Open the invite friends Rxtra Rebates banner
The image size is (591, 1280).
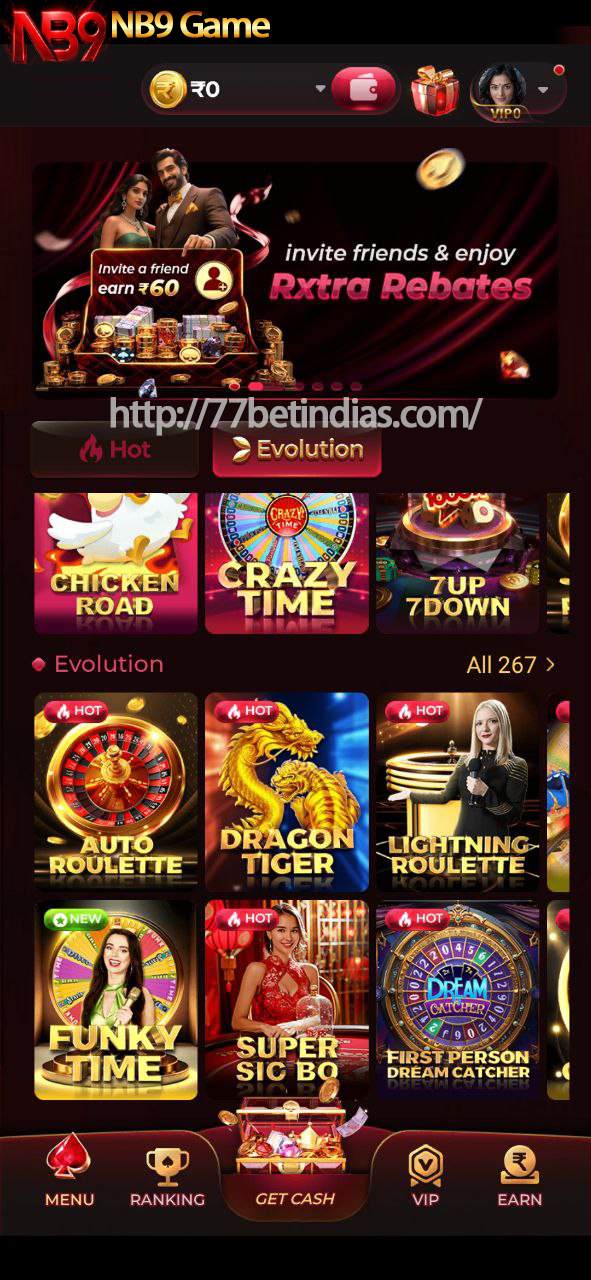[295, 276]
